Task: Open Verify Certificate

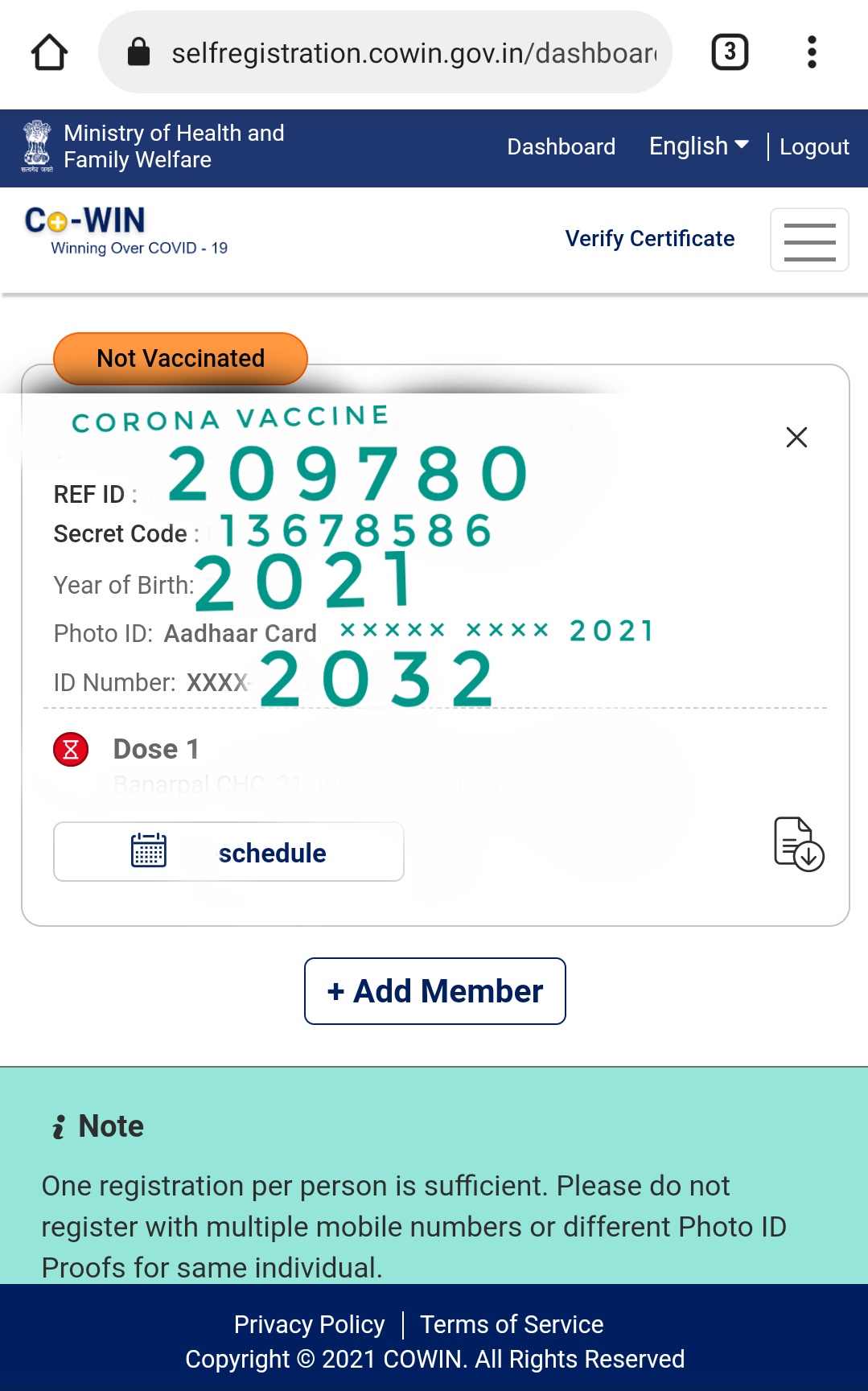Action: [649, 239]
